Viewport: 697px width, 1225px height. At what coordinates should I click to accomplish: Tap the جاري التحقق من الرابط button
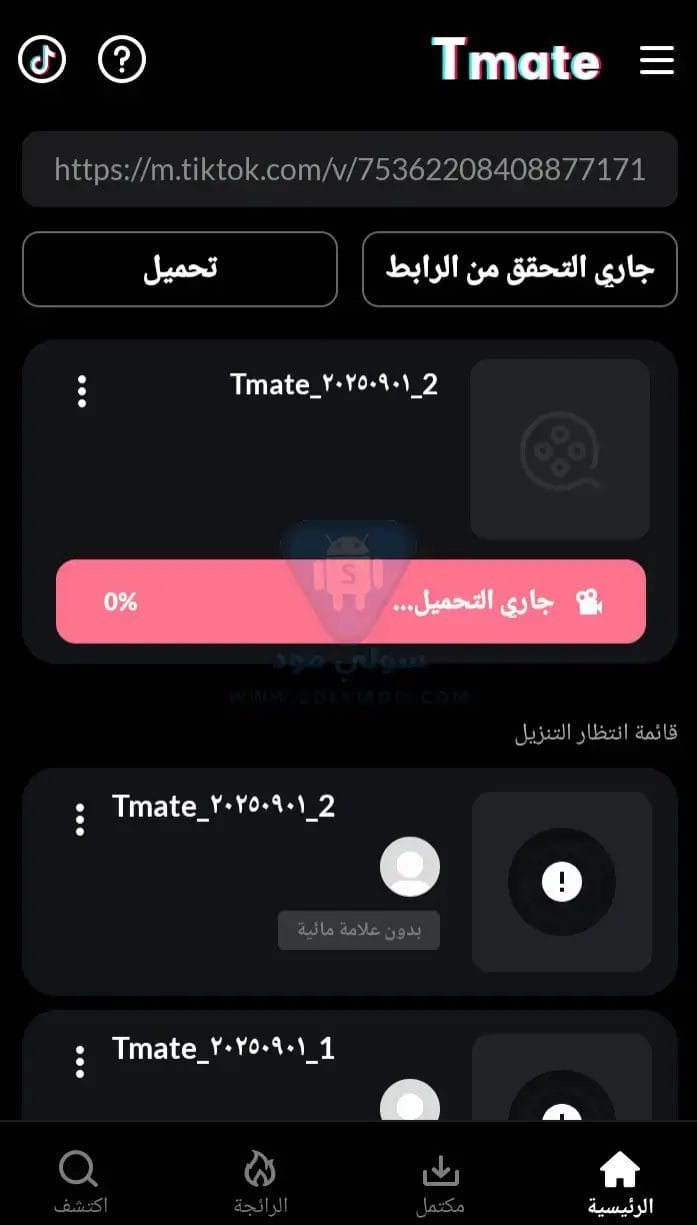519,269
